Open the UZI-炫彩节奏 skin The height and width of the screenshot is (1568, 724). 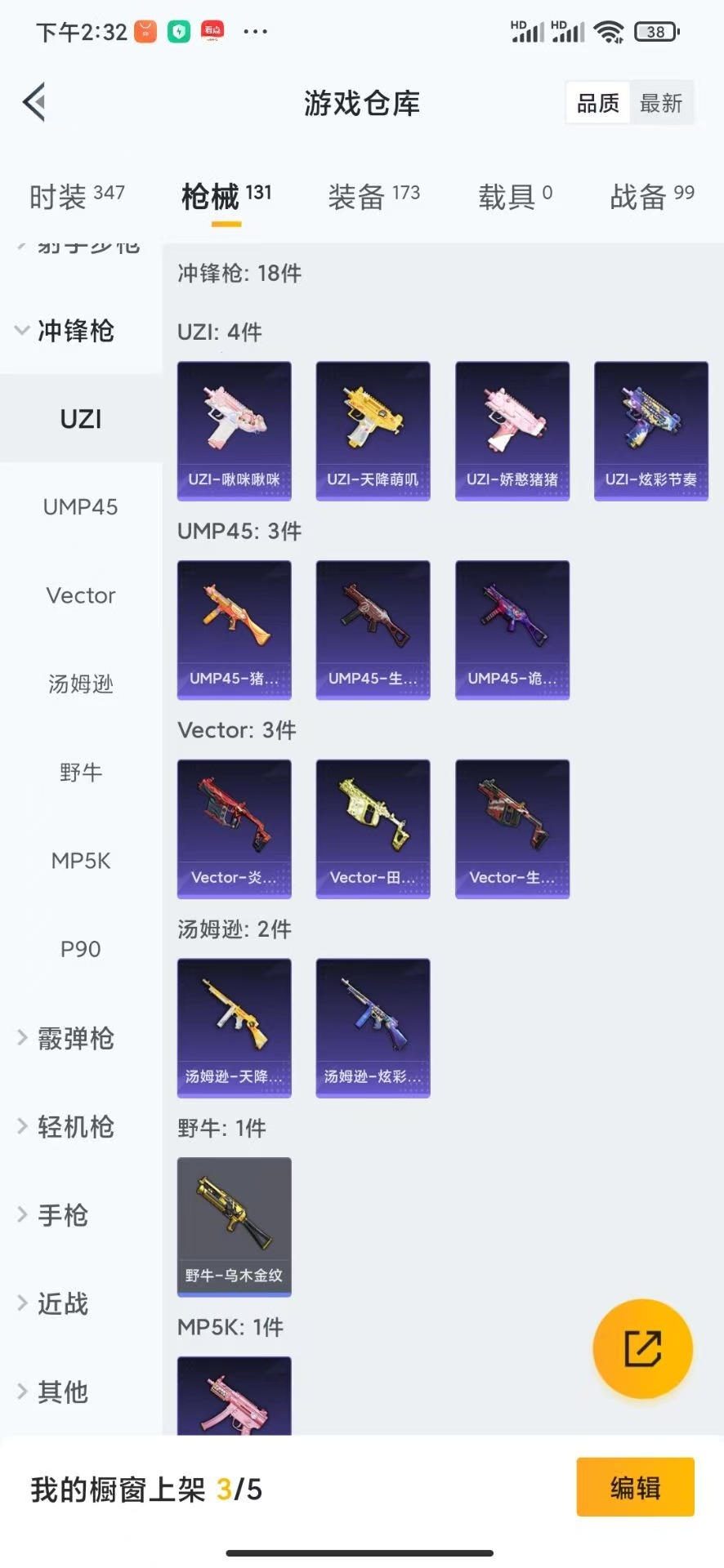[x=650, y=430]
